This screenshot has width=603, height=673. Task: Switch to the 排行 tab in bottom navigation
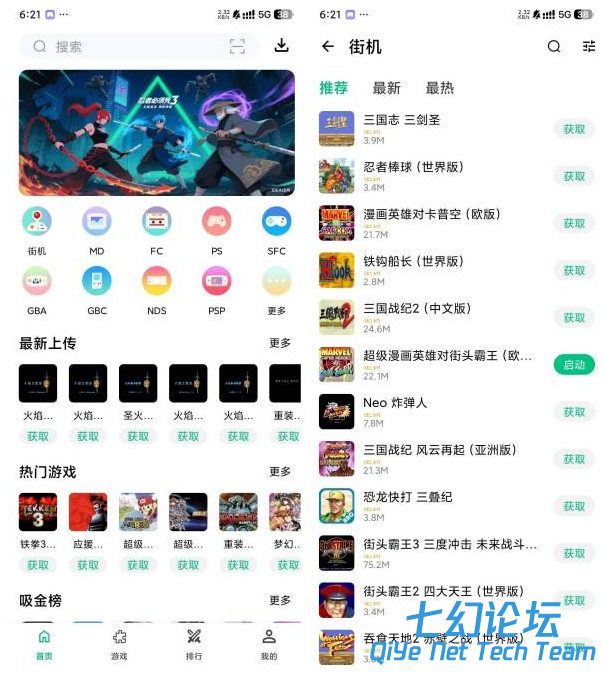(194, 643)
